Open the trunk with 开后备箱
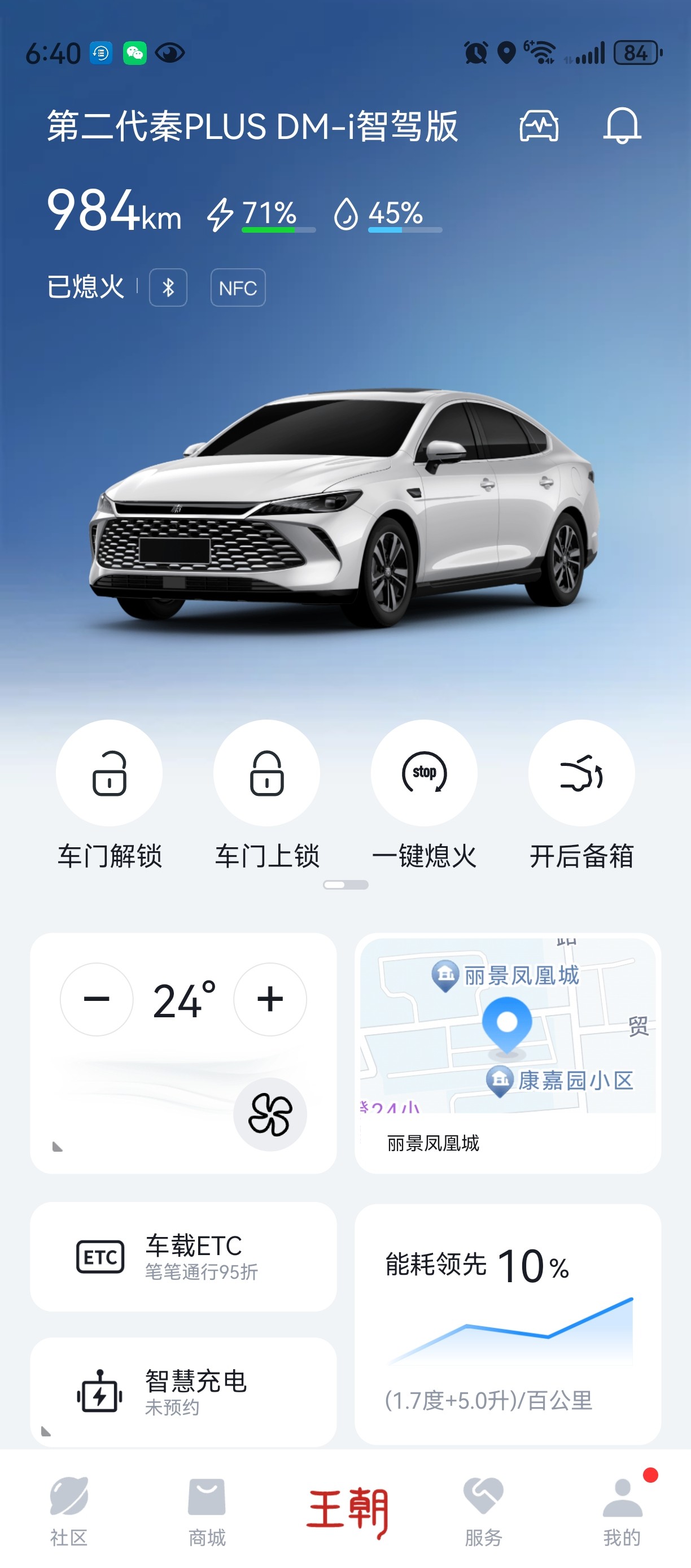 [581, 773]
